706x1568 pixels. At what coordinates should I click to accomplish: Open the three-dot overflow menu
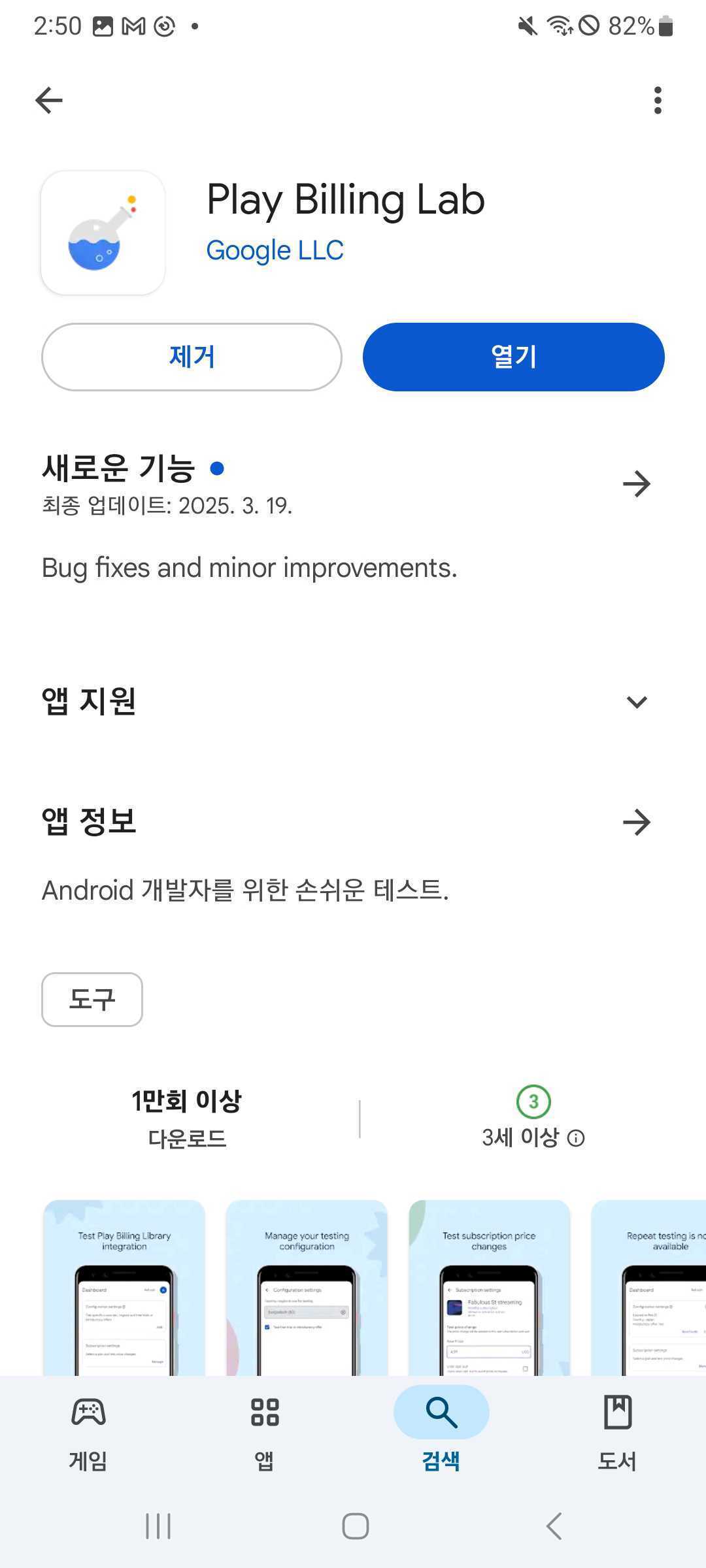[658, 101]
